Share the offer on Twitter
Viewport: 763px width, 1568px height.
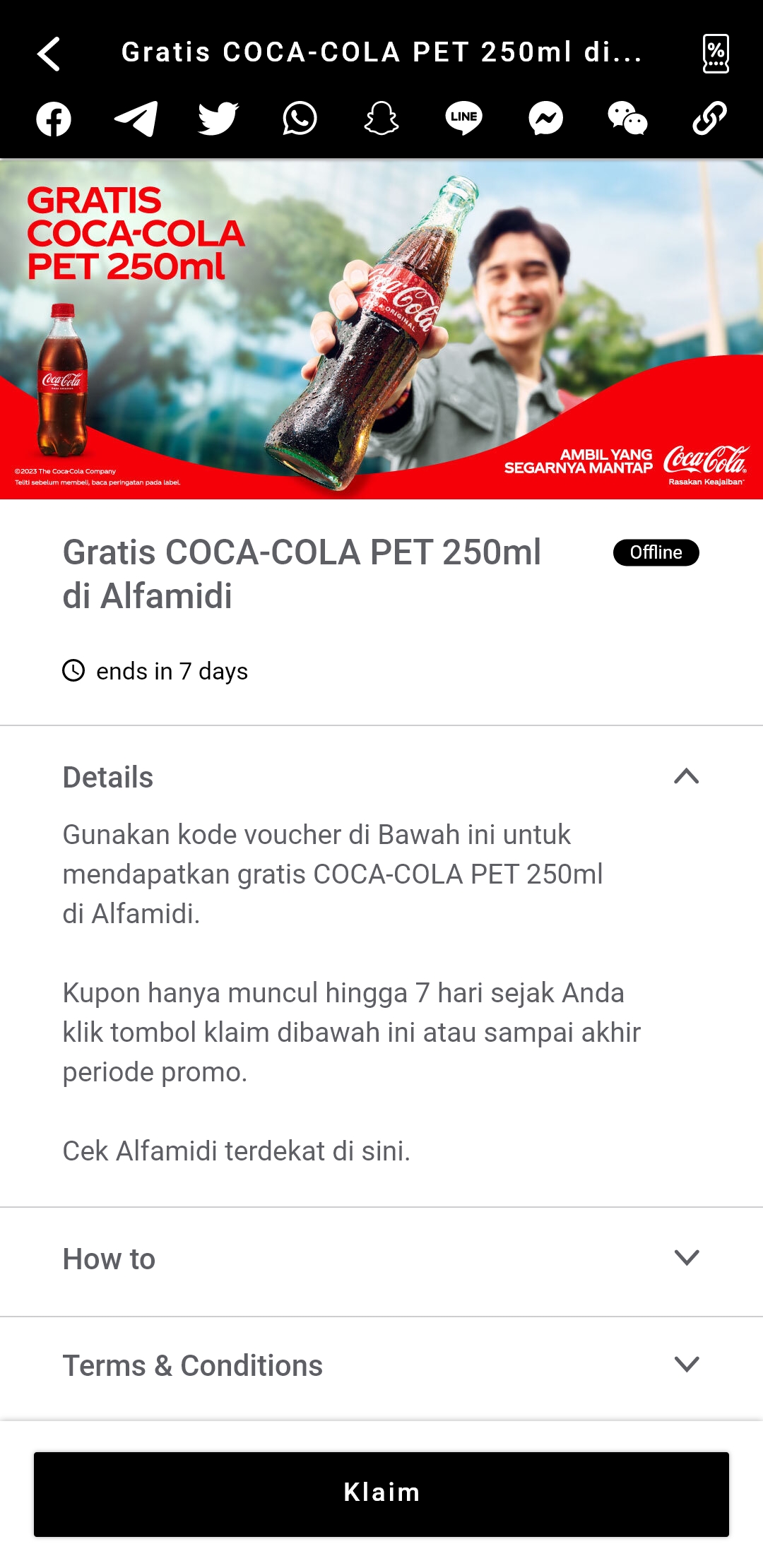(218, 119)
